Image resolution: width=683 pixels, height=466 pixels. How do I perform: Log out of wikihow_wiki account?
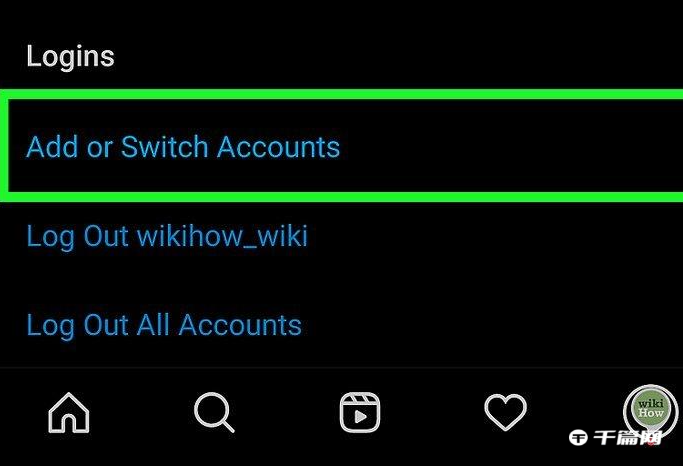[x=167, y=236]
